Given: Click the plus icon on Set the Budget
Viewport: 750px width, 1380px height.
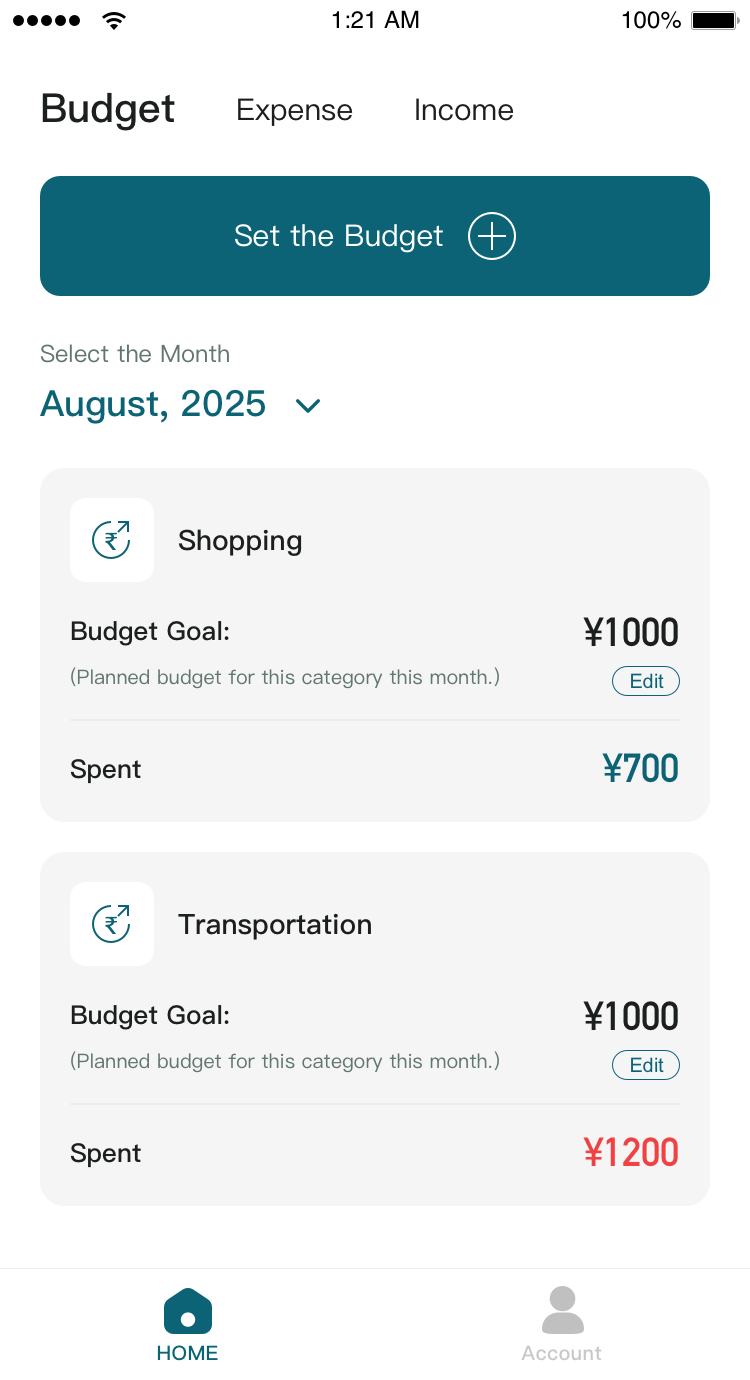Looking at the screenshot, I should click(x=491, y=236).
